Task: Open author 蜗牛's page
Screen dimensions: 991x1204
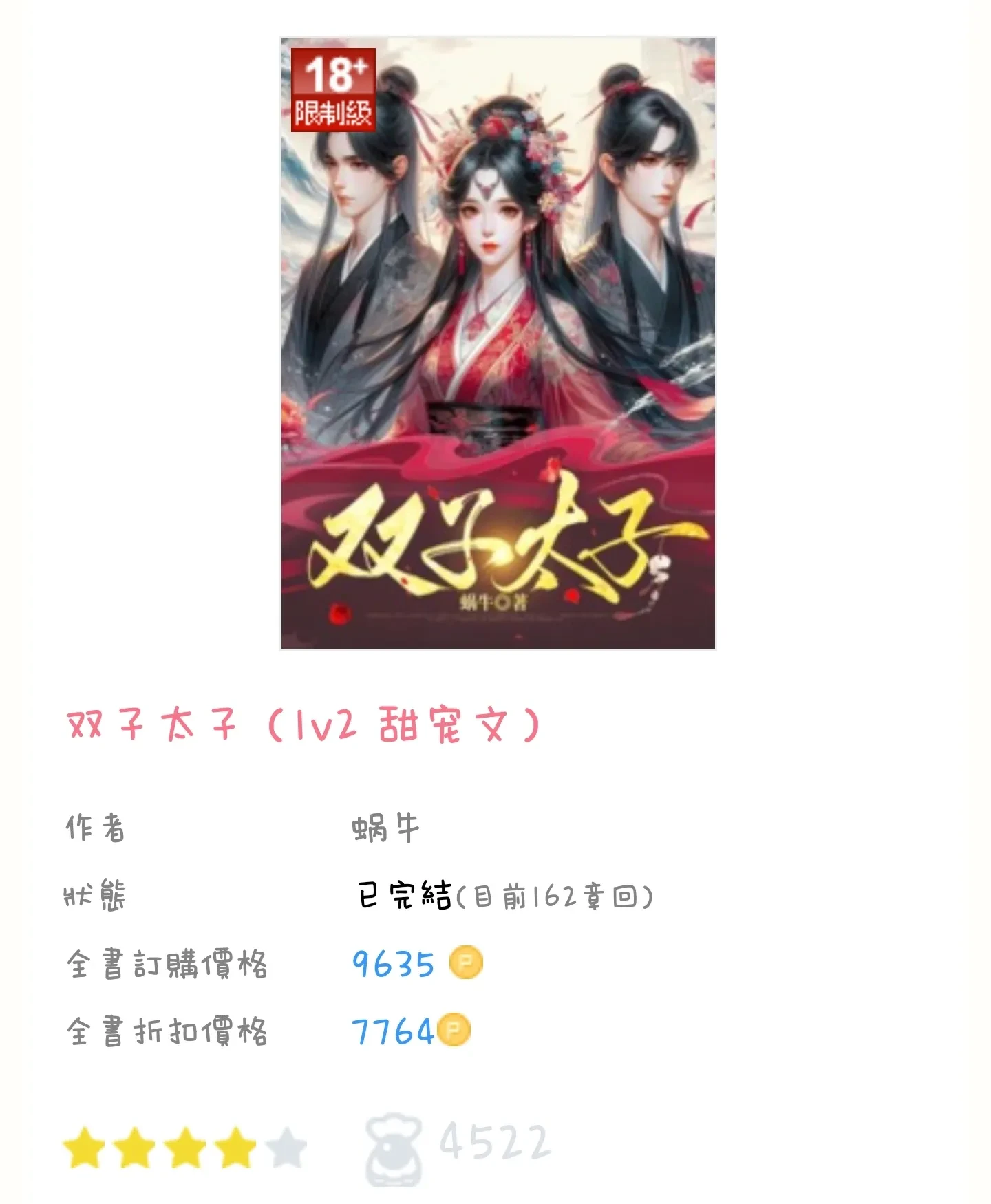Action: pos(386,828)
